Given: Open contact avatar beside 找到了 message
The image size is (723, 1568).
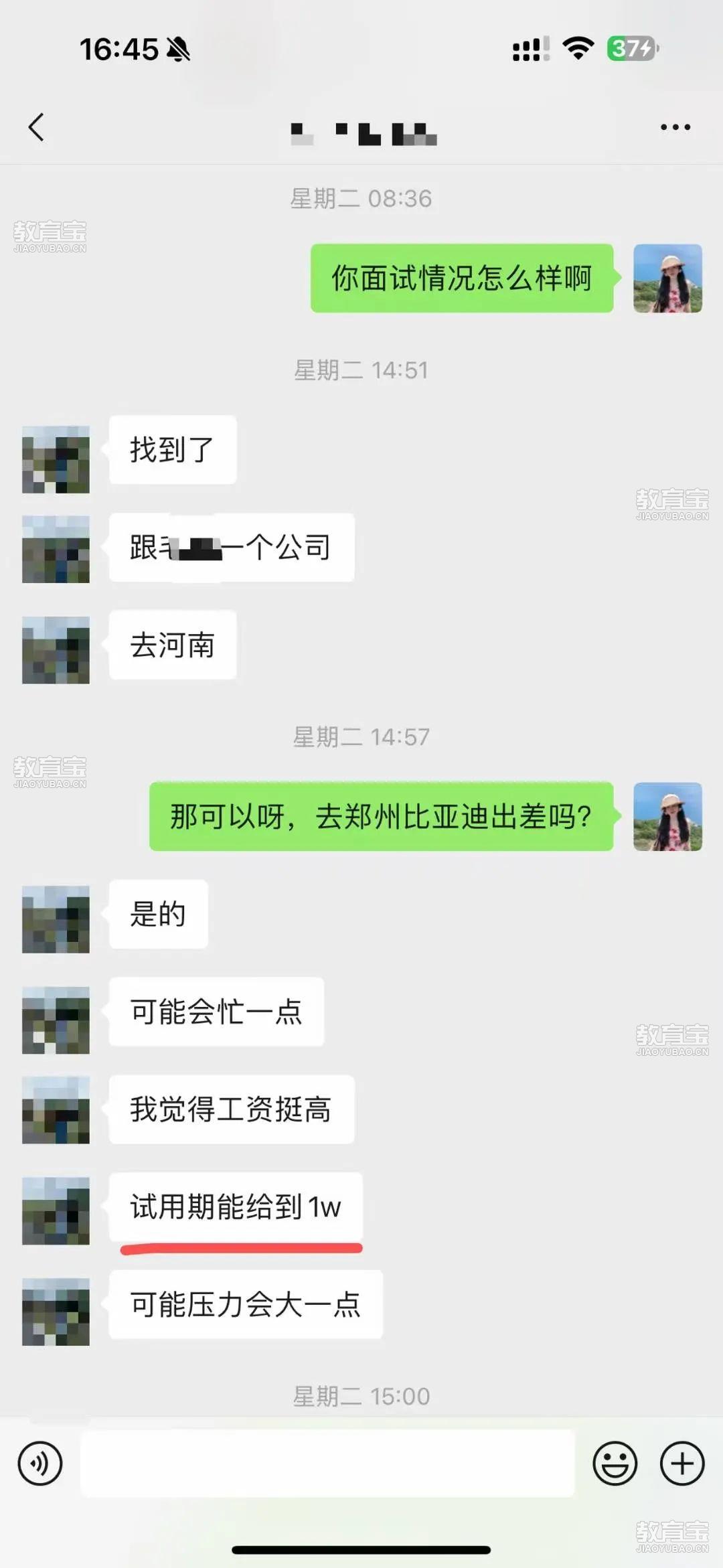Looking at the screenshot, I should click(x=56, y=459).
